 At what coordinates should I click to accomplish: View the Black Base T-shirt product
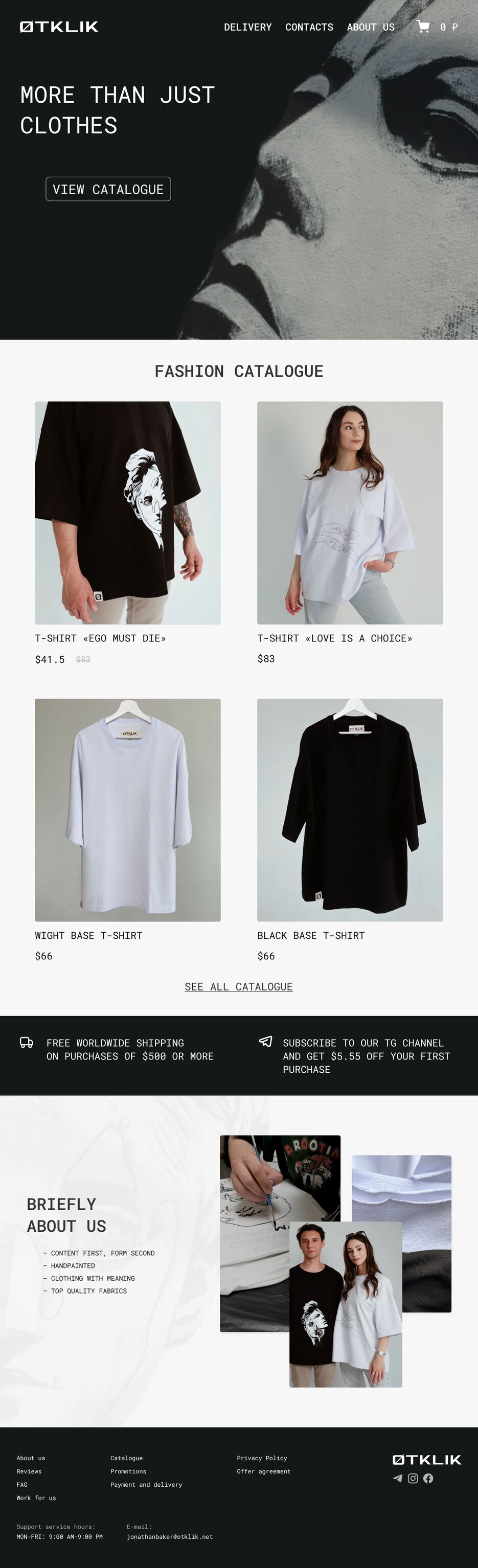(x=350, y=810)
